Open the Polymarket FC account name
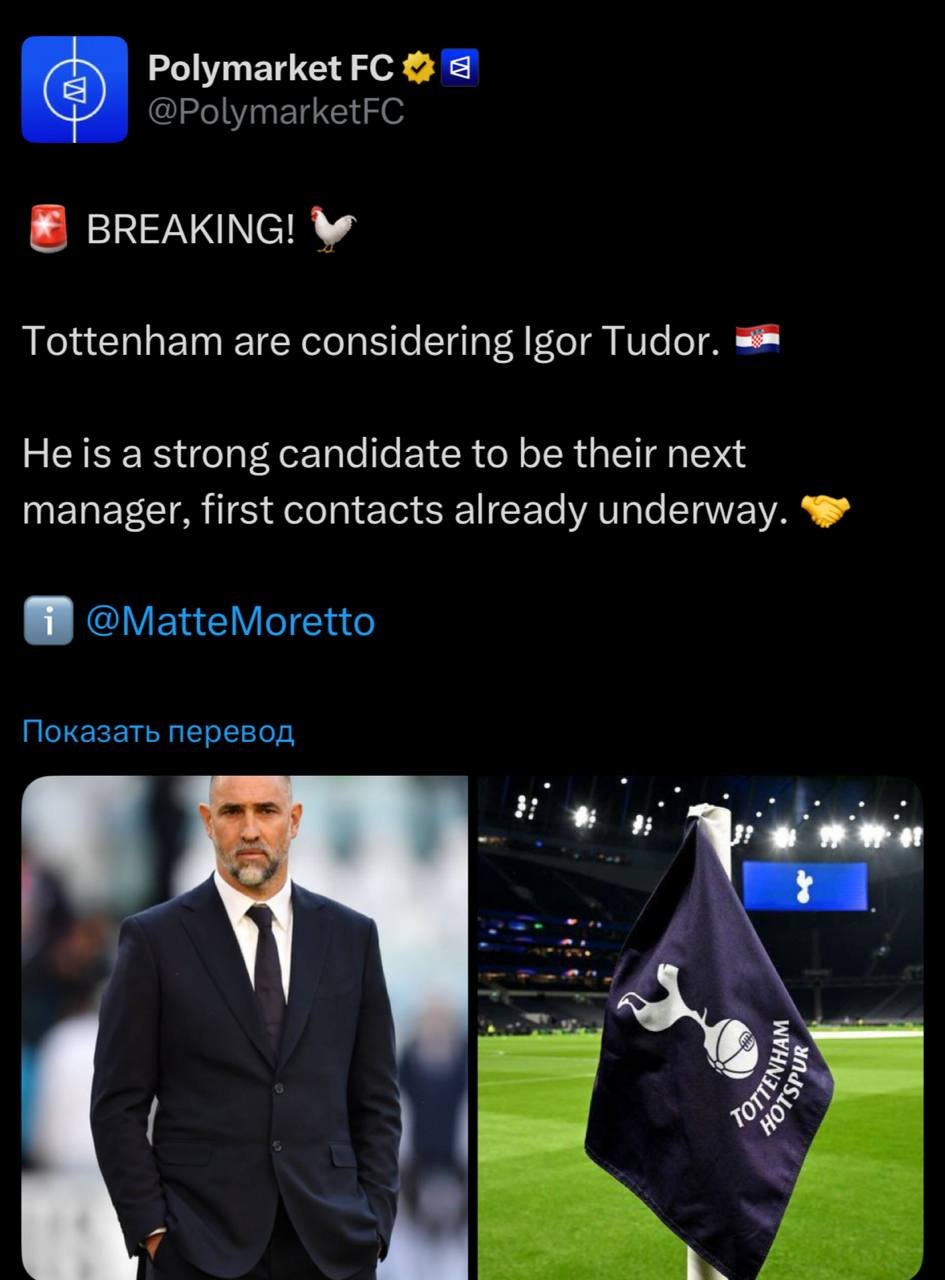Screen dimensions: 945x1280 [271, 68]
